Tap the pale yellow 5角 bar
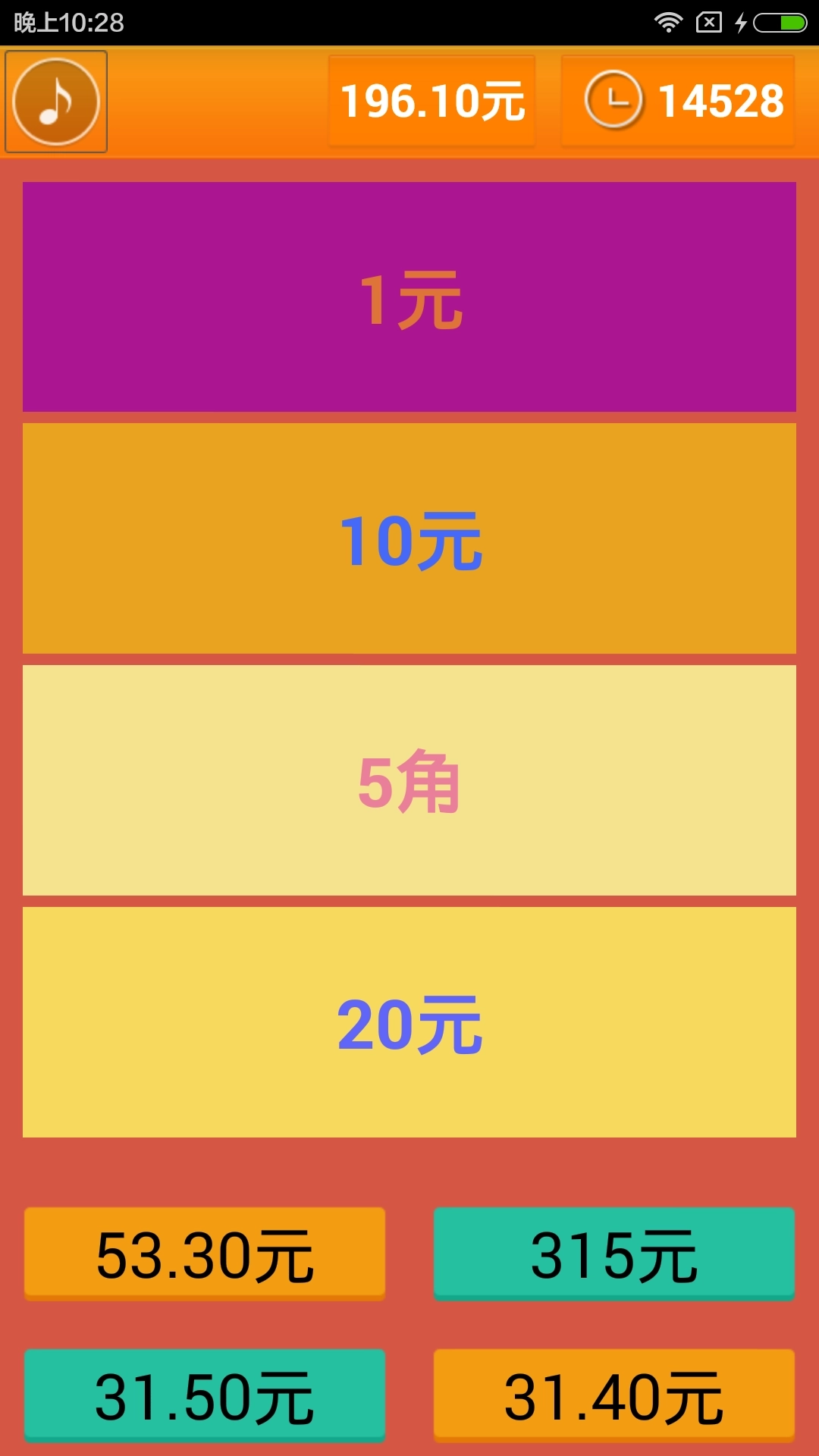Viewport: 819px width, 1456px height. pyautogui.click(x=409, y=779)
